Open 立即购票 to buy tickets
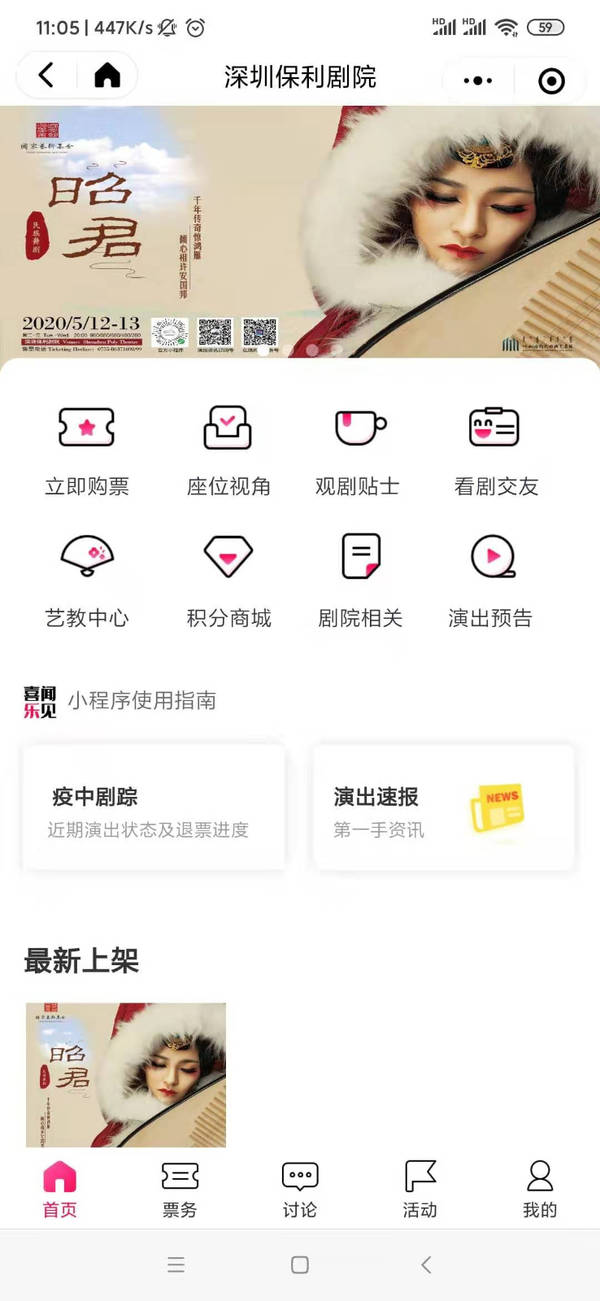600x1301 pixels. pos(87,450)
